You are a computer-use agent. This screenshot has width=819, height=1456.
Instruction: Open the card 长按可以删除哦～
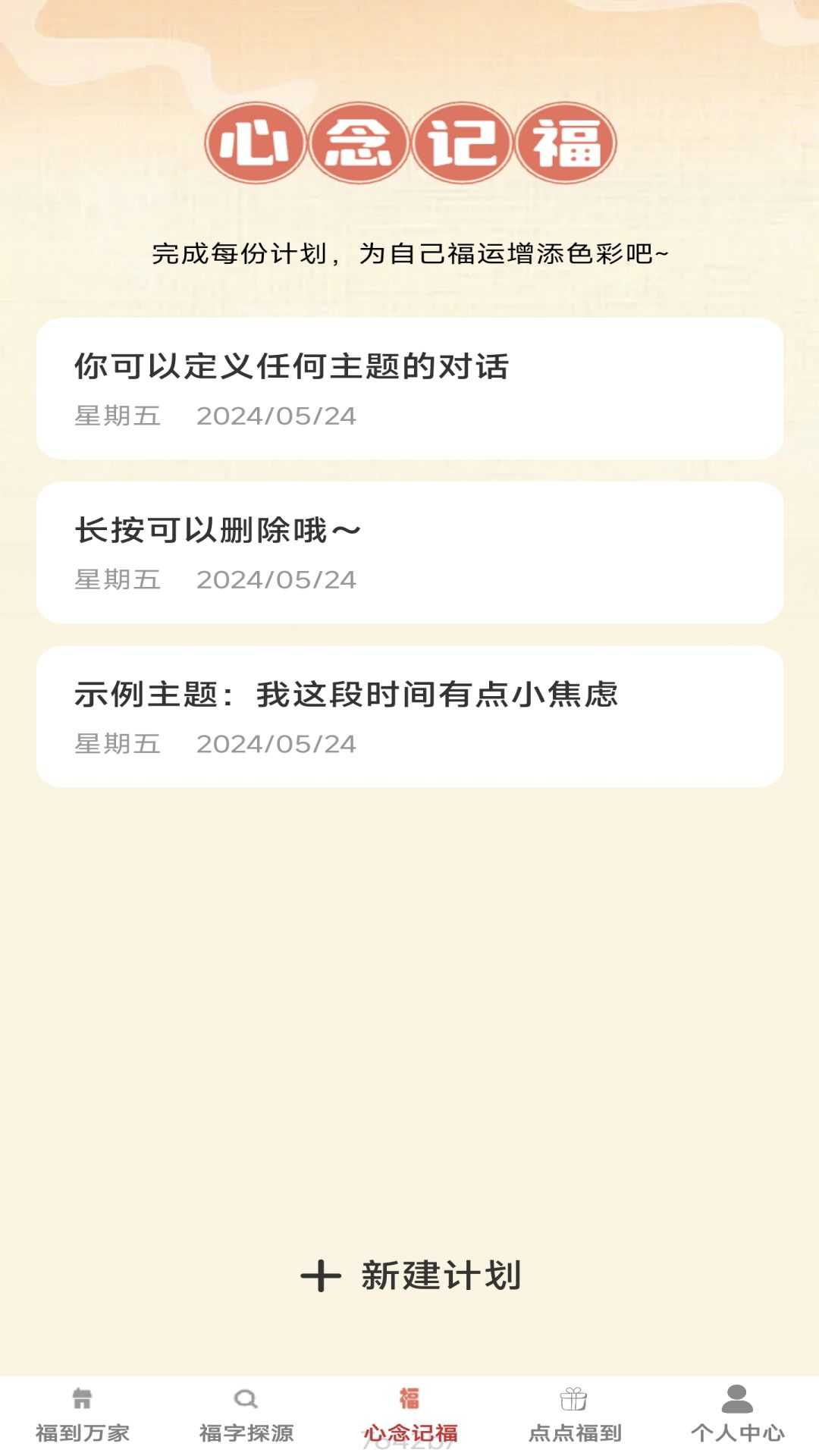pyautogui.click(x=409, y=552)
